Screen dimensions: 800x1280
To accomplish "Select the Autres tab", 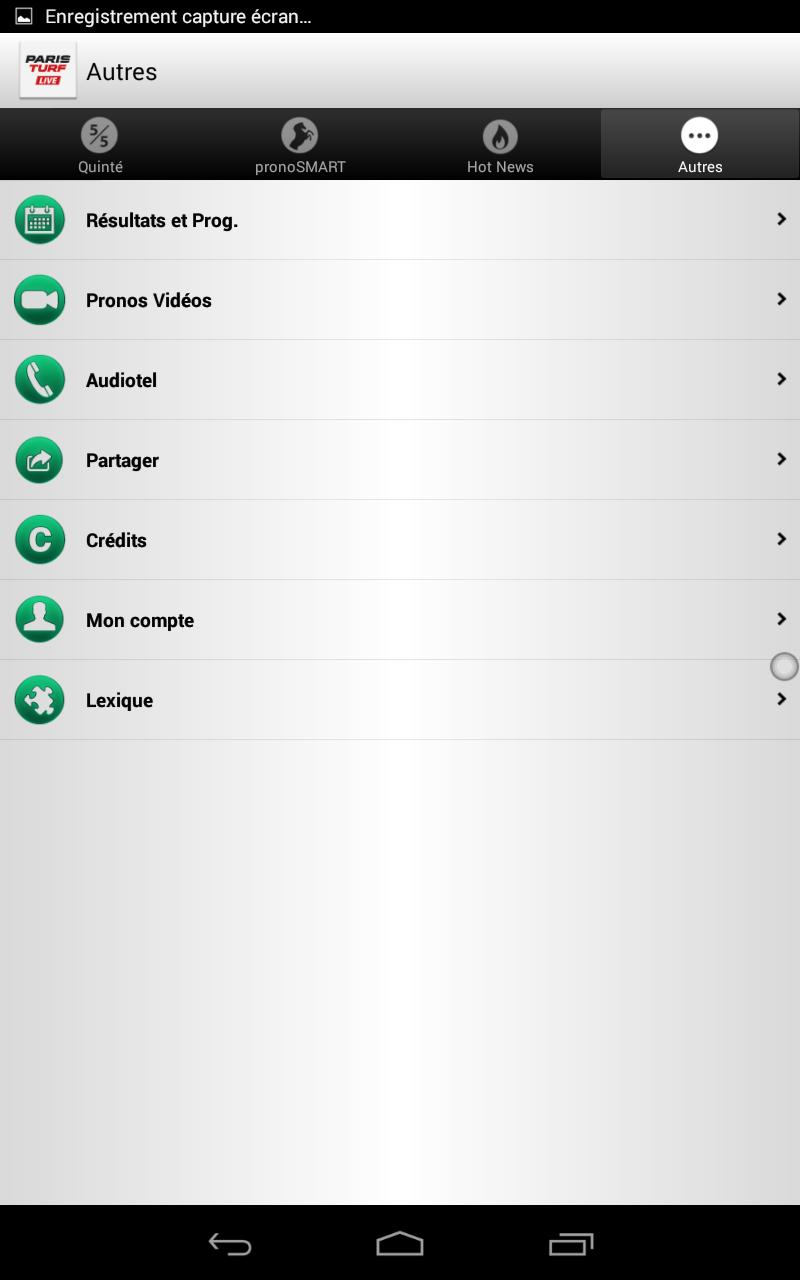I will click(700, 145).
